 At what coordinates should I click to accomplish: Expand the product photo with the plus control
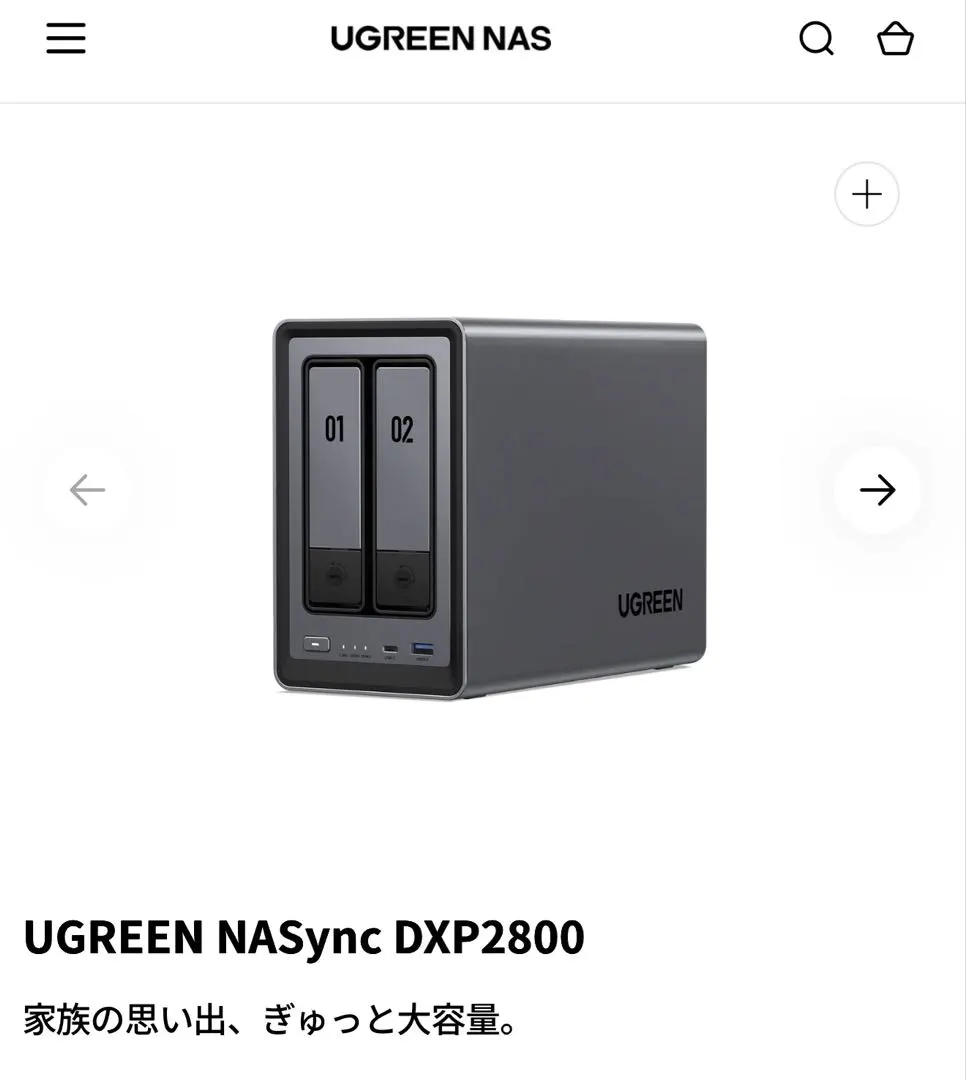pyautogui.click(x=866, y=194)
